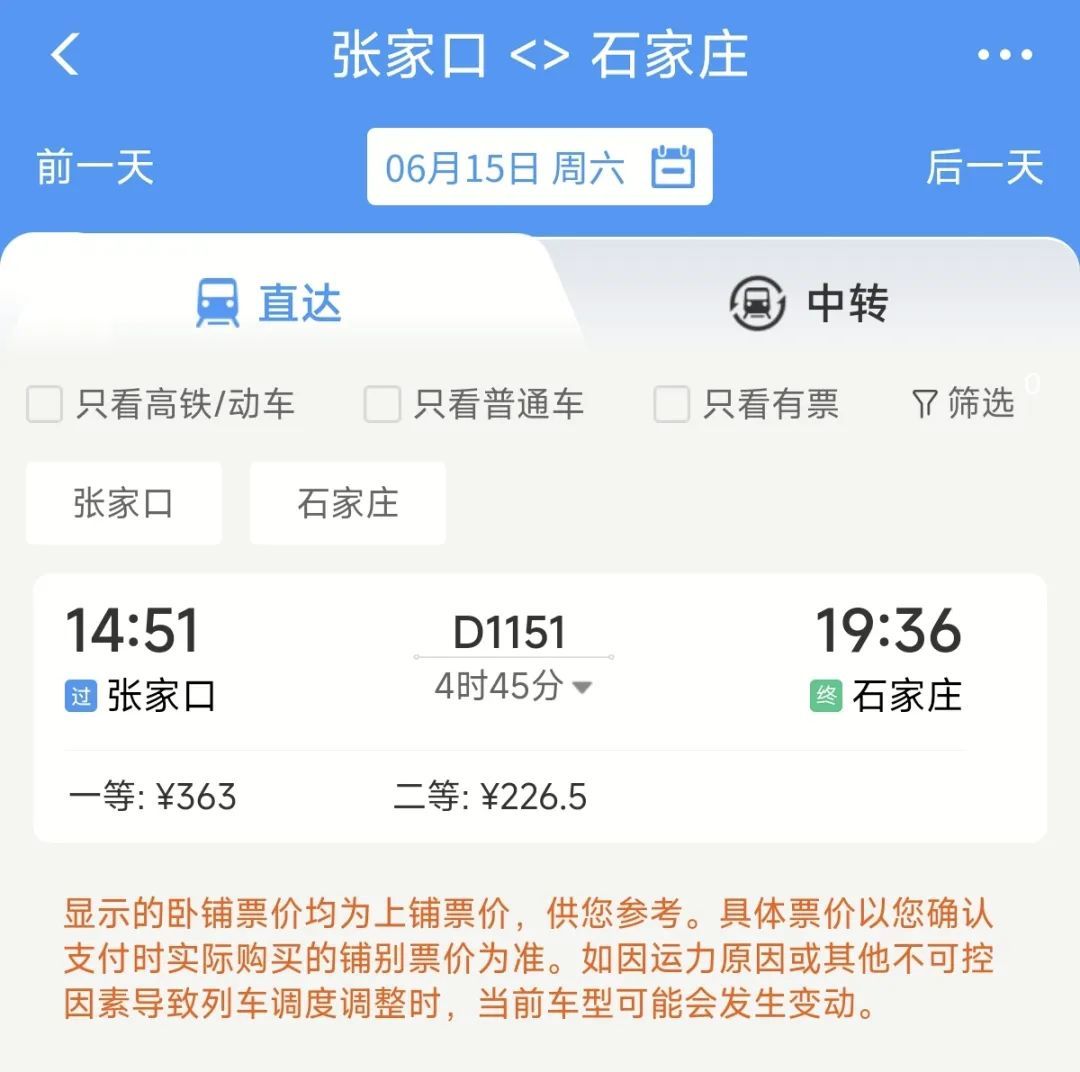
Task: Open the date picker for 06月15日 周六
Action: click(x=539, y=167)
